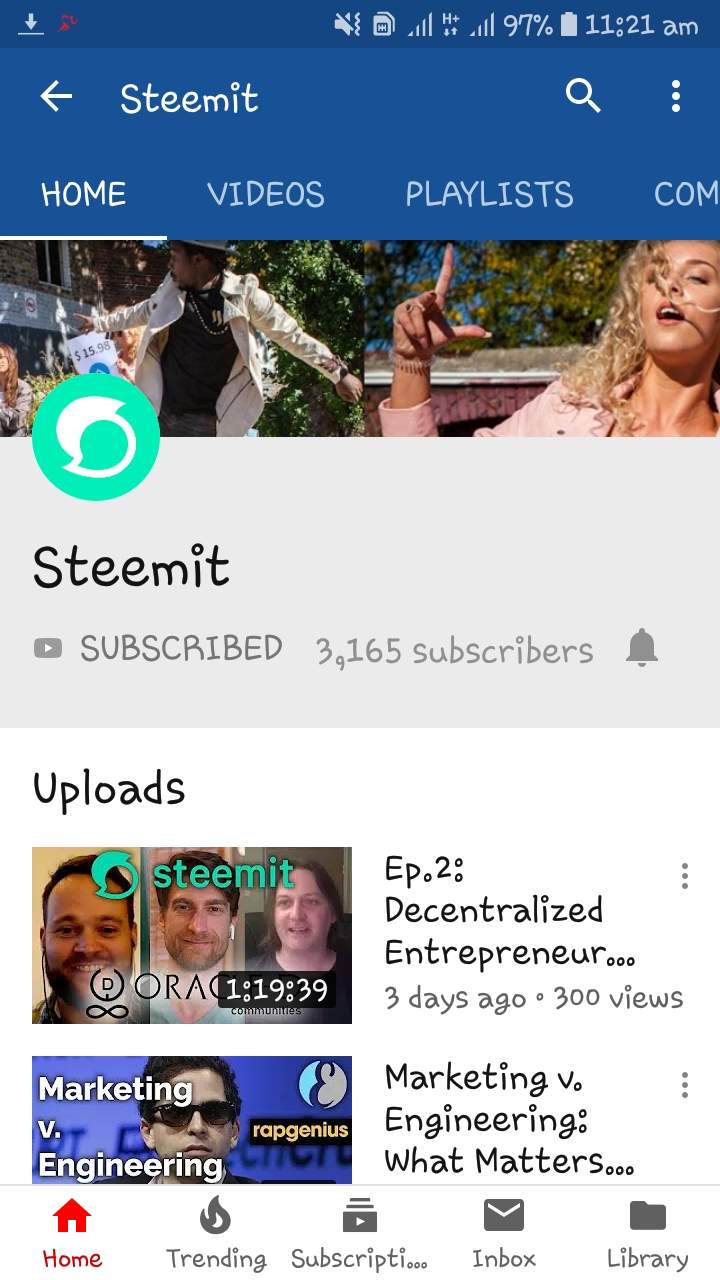The height and width of the screenshot is (1280, 720).
Task: Select the Home channel tab
Action: pos(84,194)
